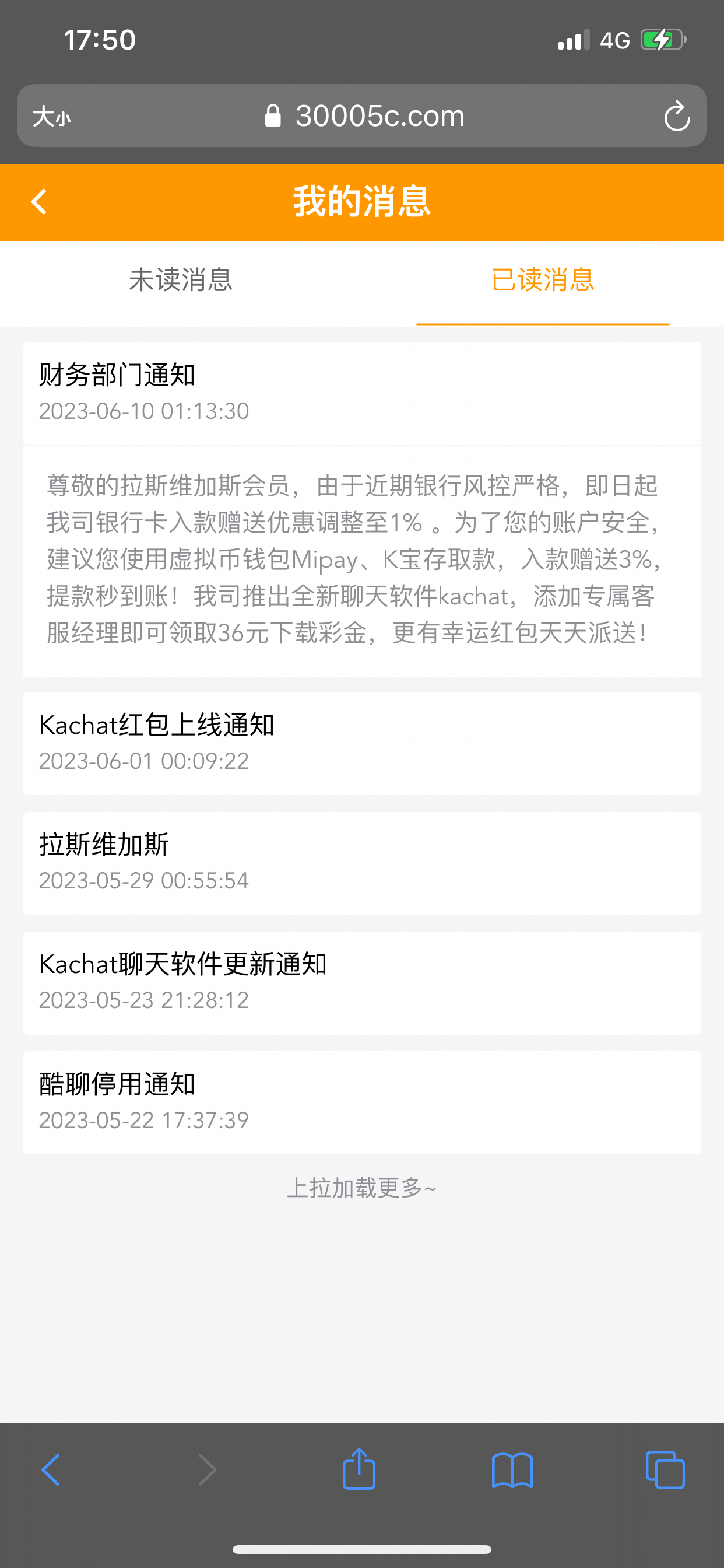This screenshot has width=724, height=1568.
Task: Expand the 拉斯维加斯 message
Action: (x=361, y=862)
